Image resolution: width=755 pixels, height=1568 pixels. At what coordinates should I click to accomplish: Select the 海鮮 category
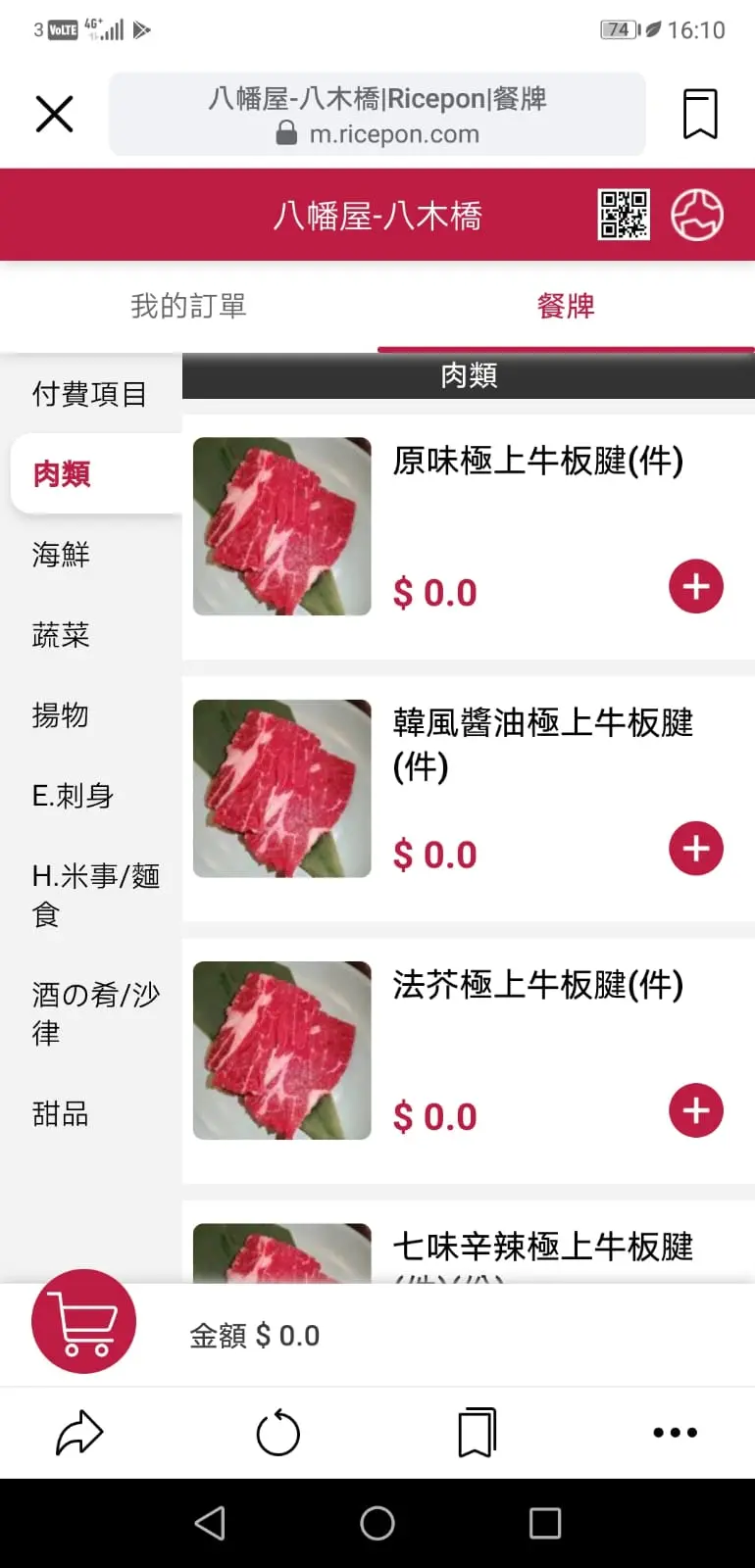[x=61, y=555]
